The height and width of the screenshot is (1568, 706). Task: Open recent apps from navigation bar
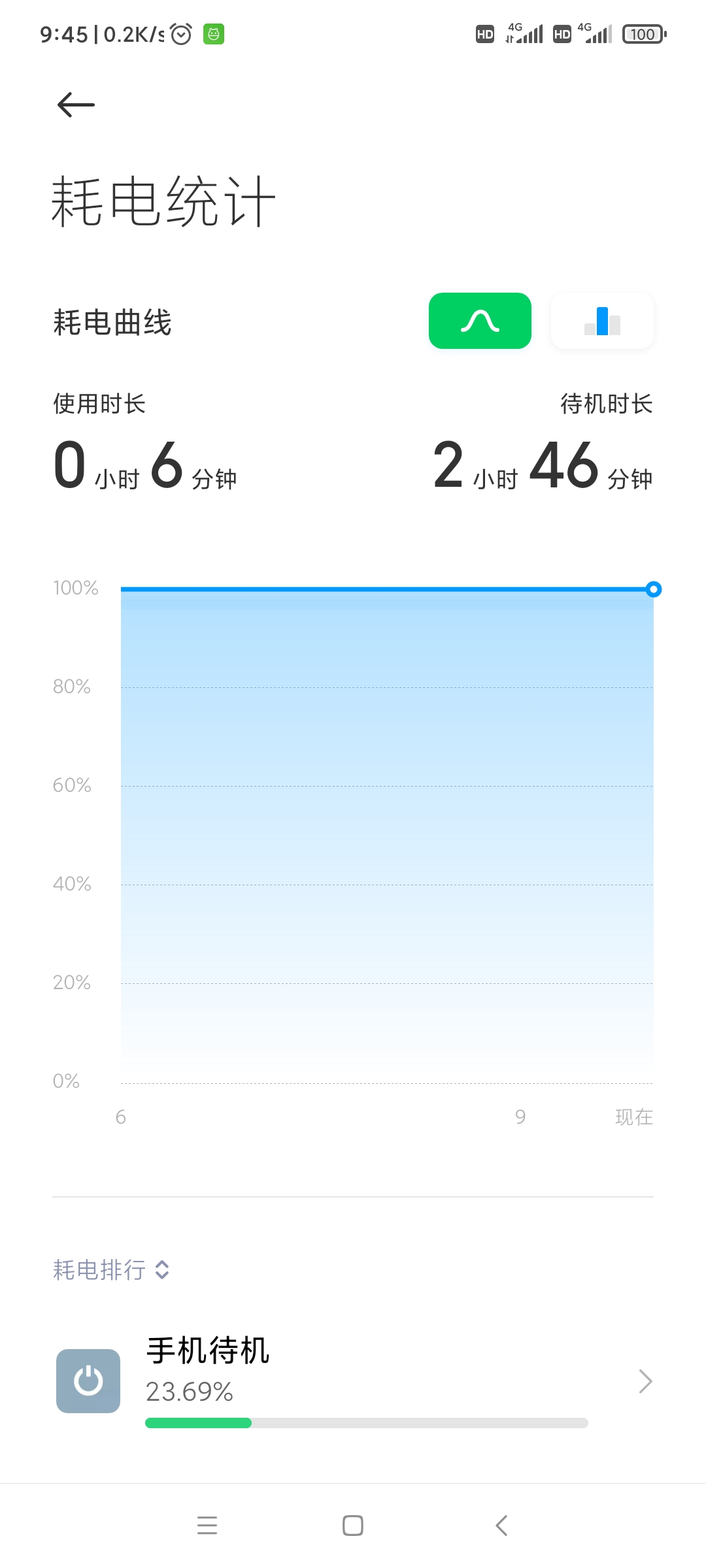(x=207, y=1526)
